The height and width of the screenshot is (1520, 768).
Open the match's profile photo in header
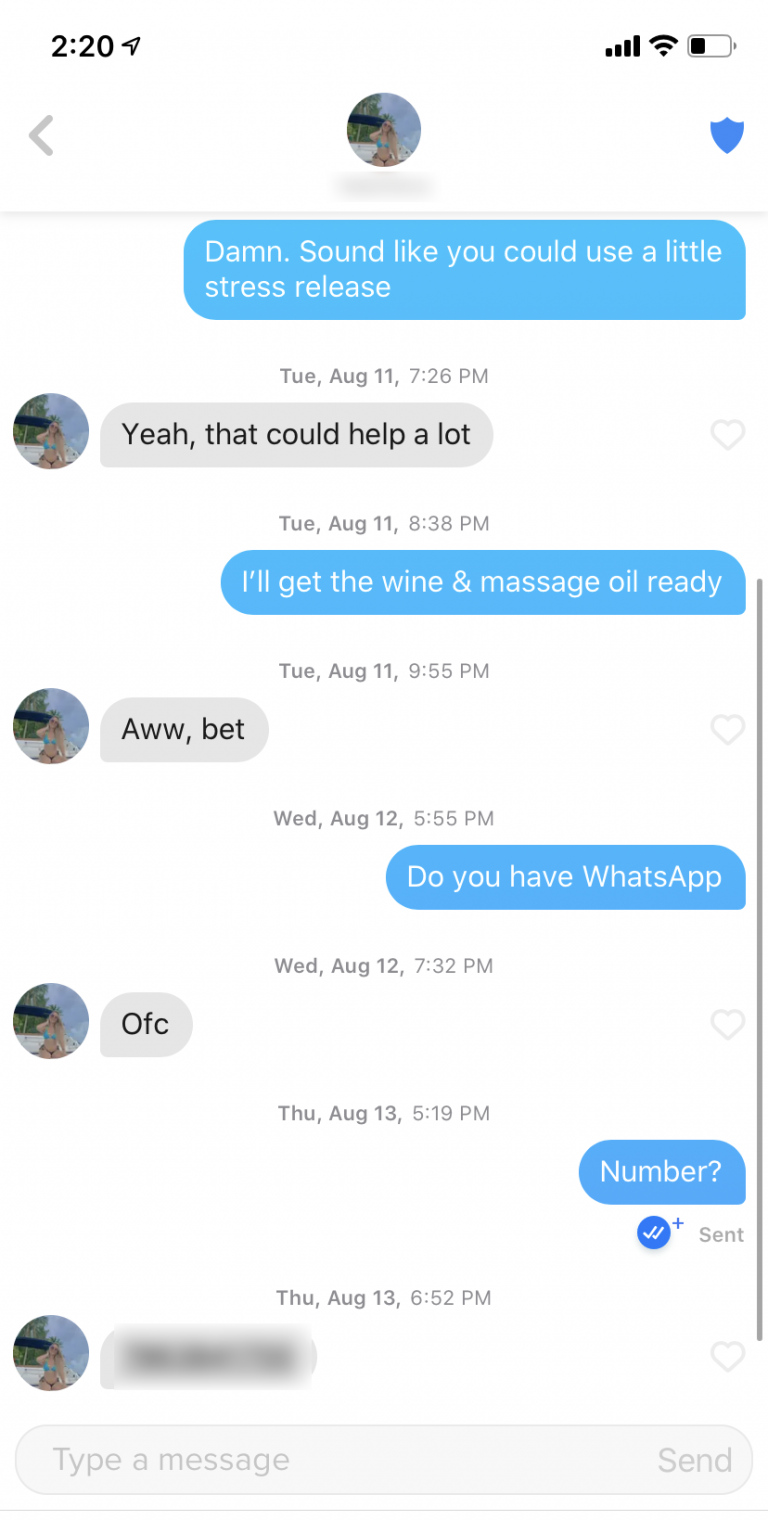click(384, 130)
